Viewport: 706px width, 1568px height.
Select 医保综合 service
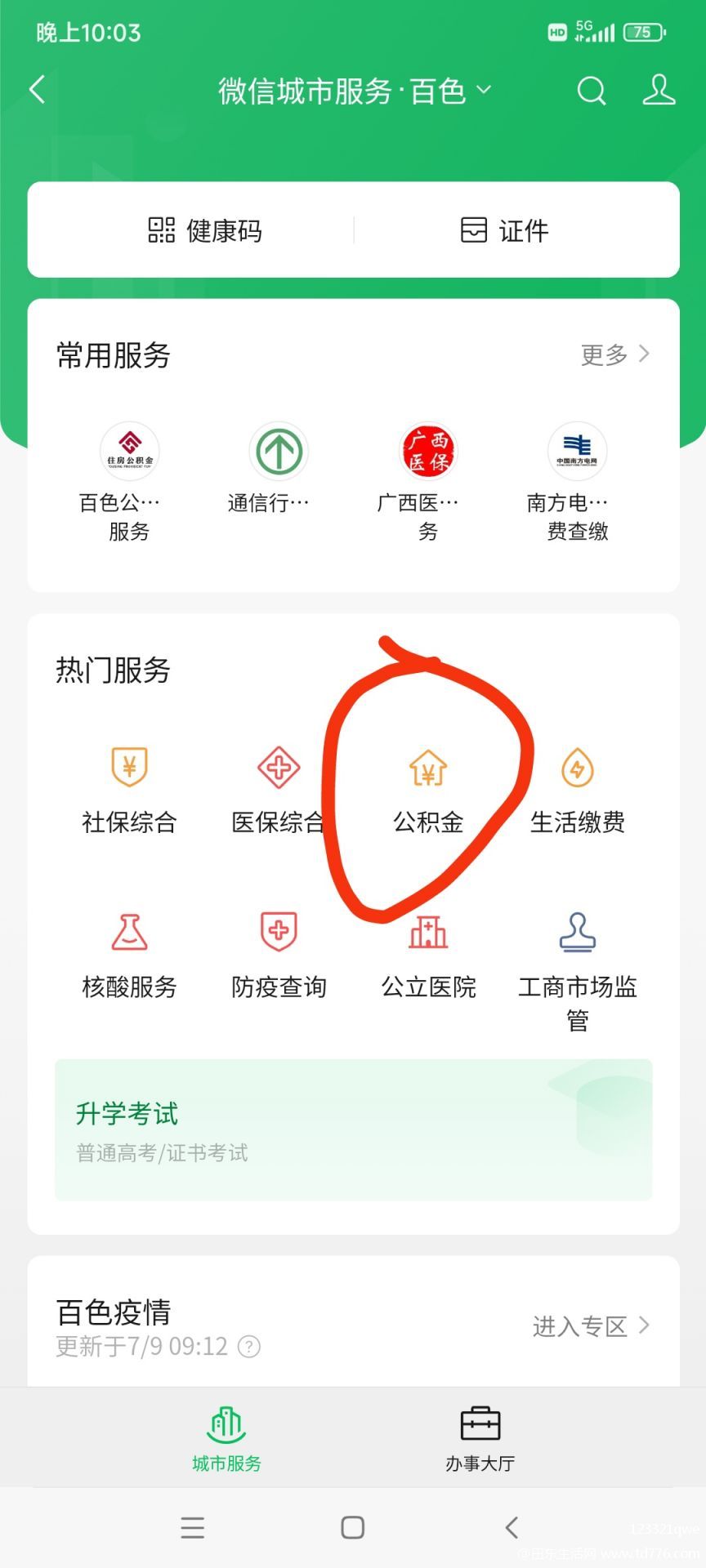(279, 790)
